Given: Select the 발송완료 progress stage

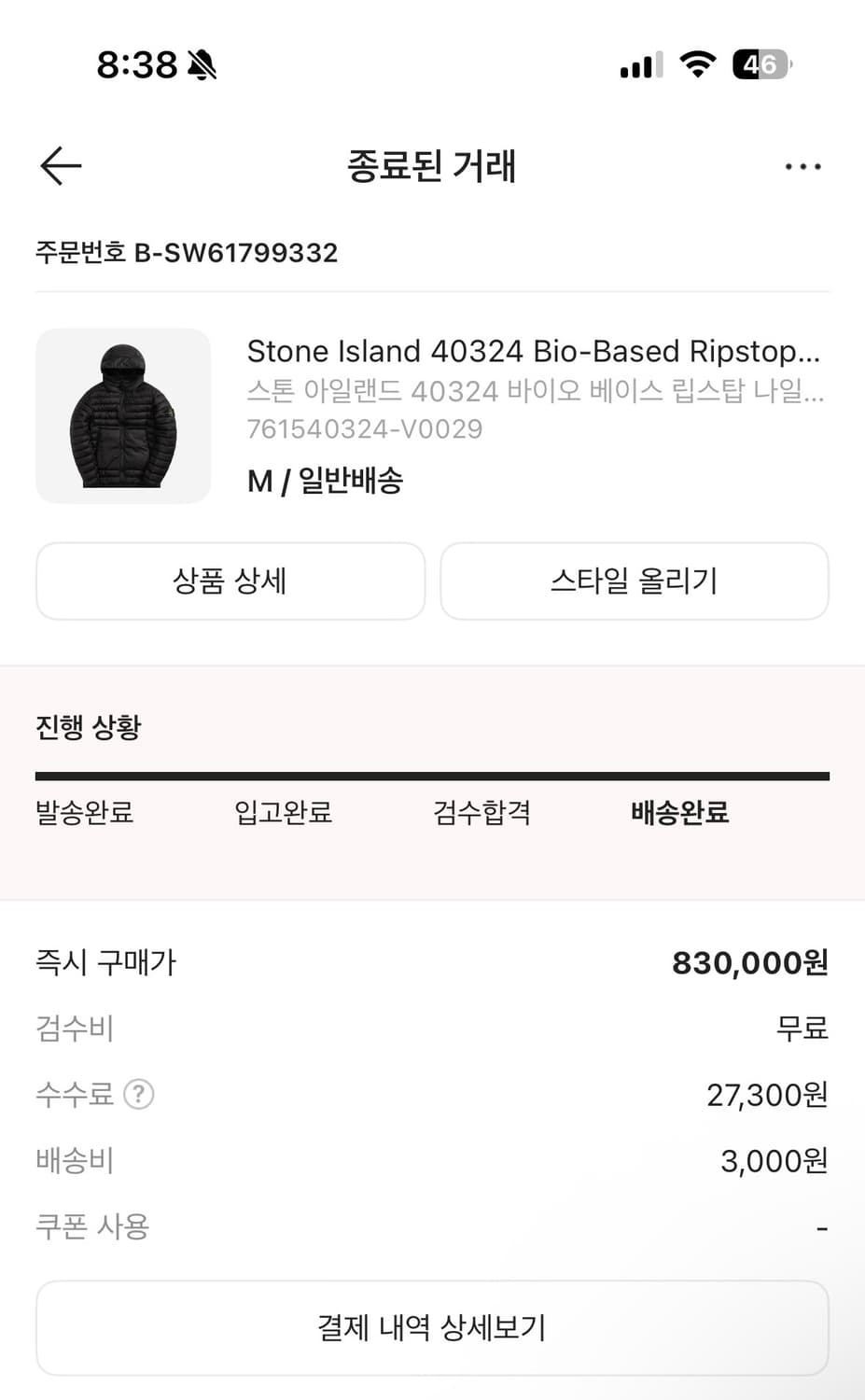Looking at the screenshot, I should pyautogui.click(x=84, y=814).
